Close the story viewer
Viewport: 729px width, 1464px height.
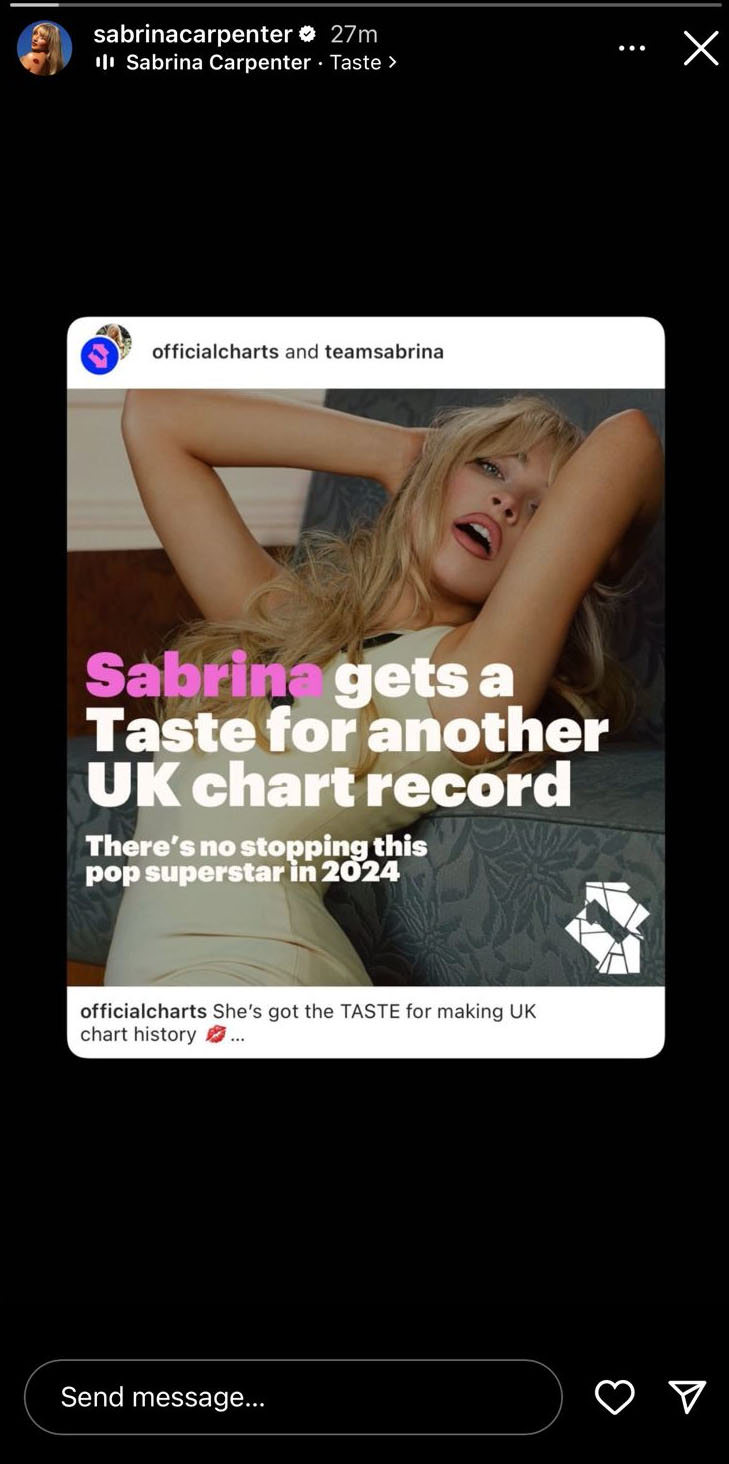pyautogui.click(x=700, y=48)
